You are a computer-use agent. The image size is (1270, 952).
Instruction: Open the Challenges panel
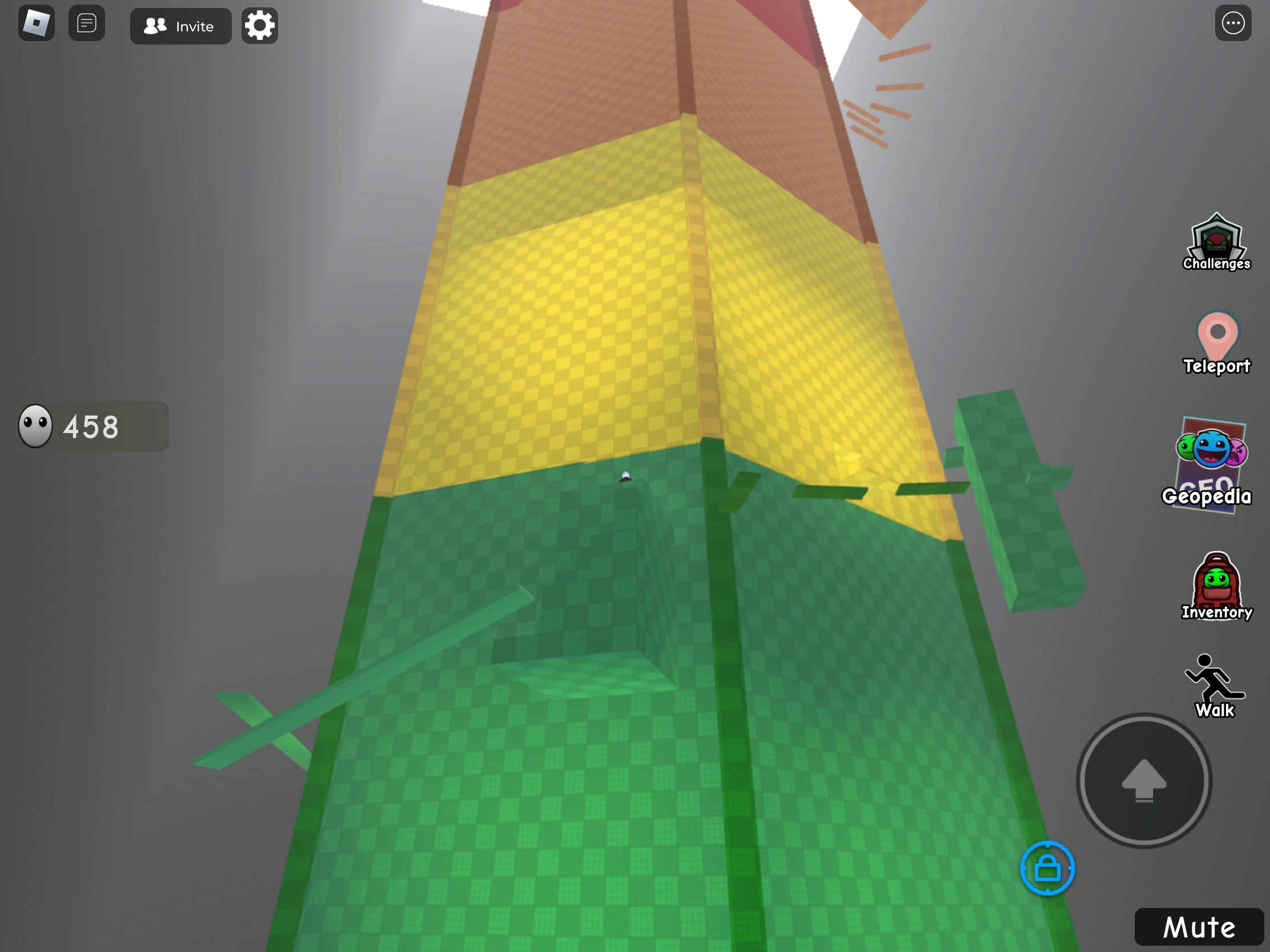tap(1216, 241)
